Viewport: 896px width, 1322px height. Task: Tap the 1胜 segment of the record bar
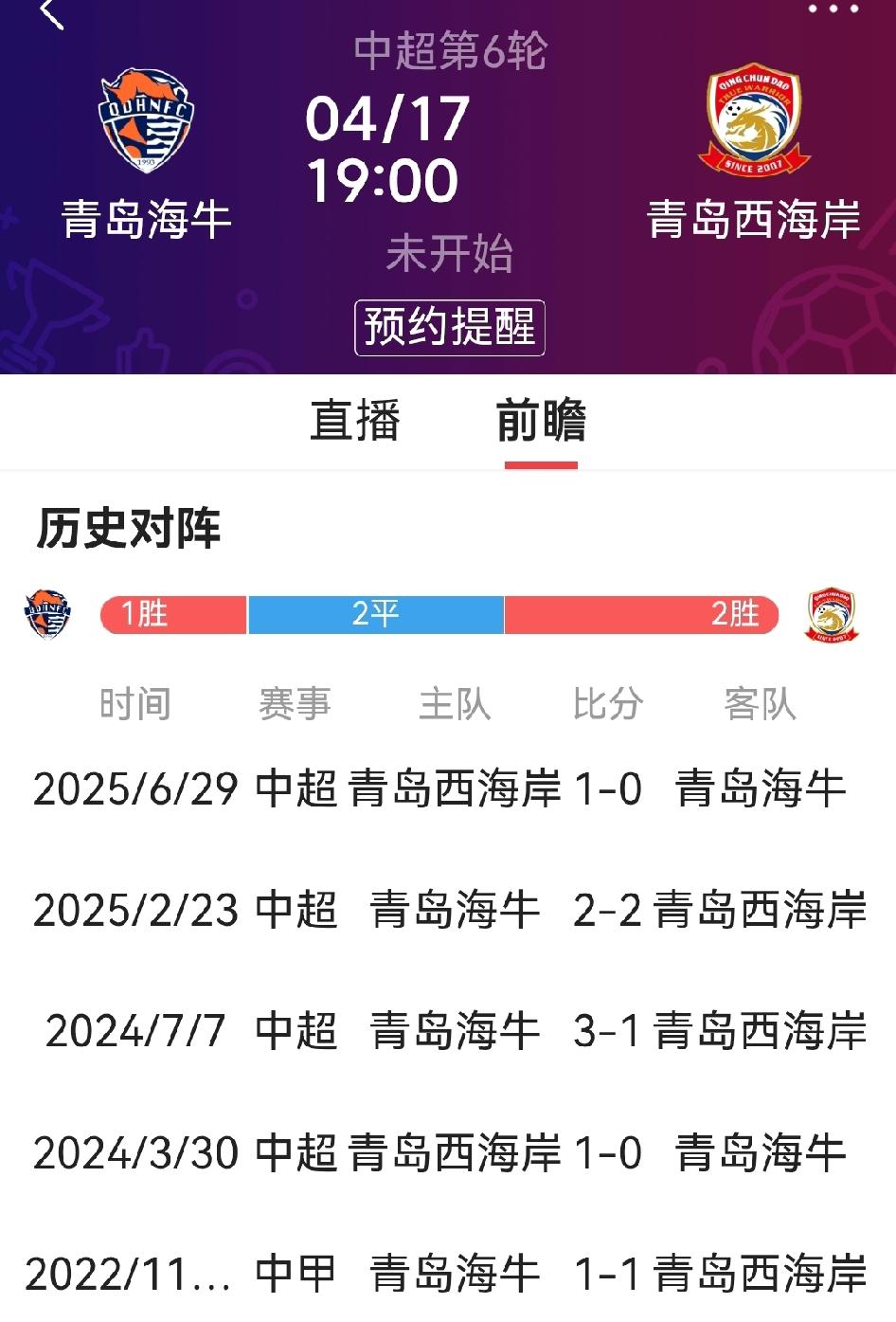click(170, 614)
